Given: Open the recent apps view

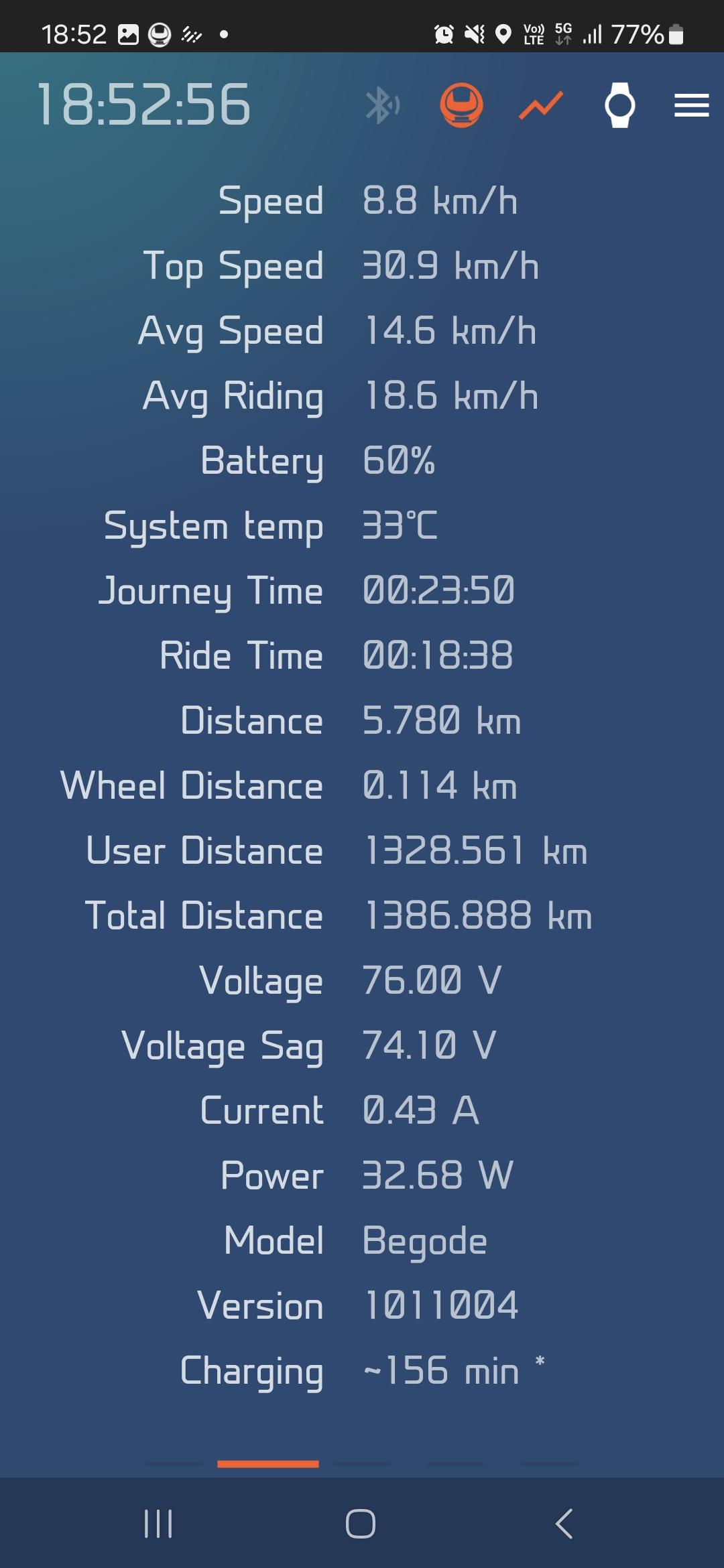Looking at the screenshot, I should coord(159,1523).
